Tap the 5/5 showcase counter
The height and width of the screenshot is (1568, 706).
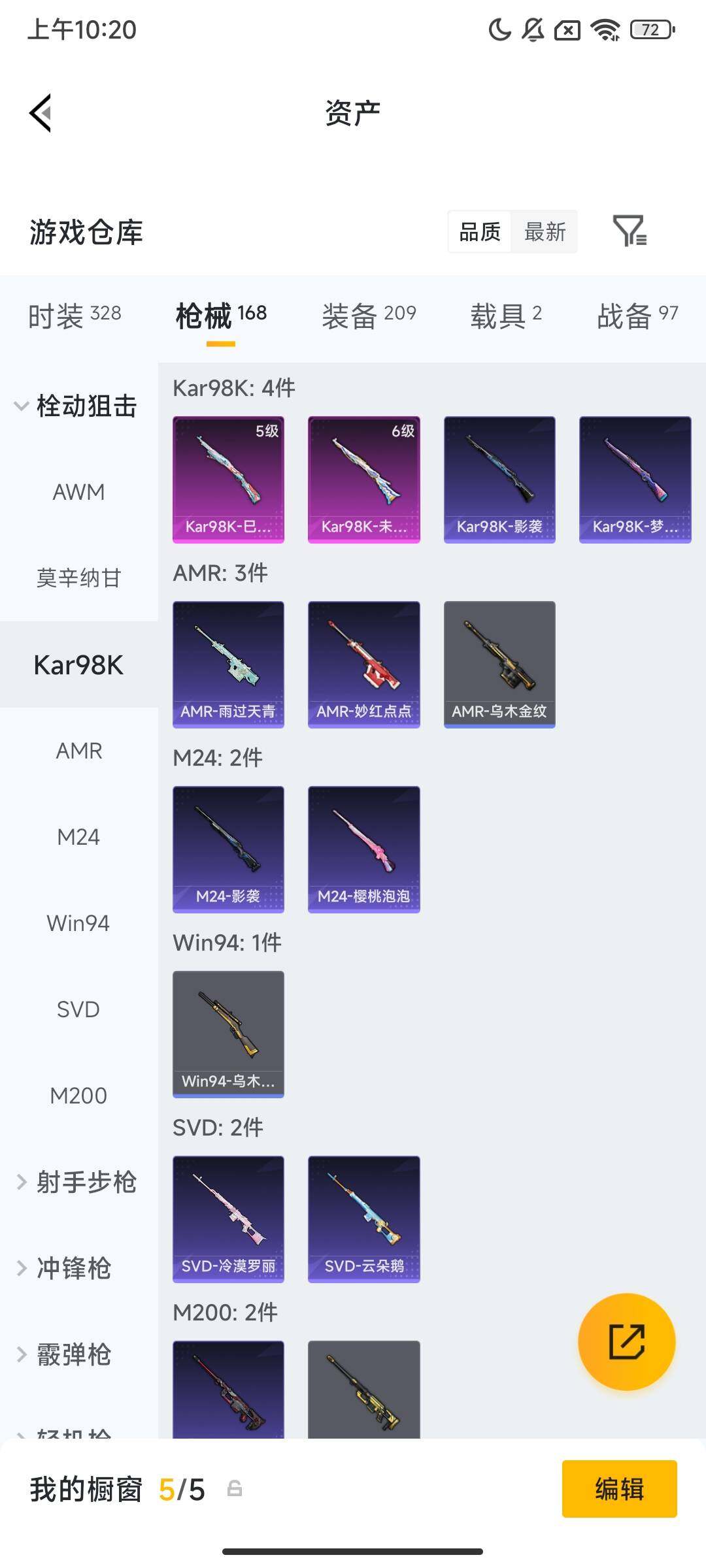pos(183,1492)
